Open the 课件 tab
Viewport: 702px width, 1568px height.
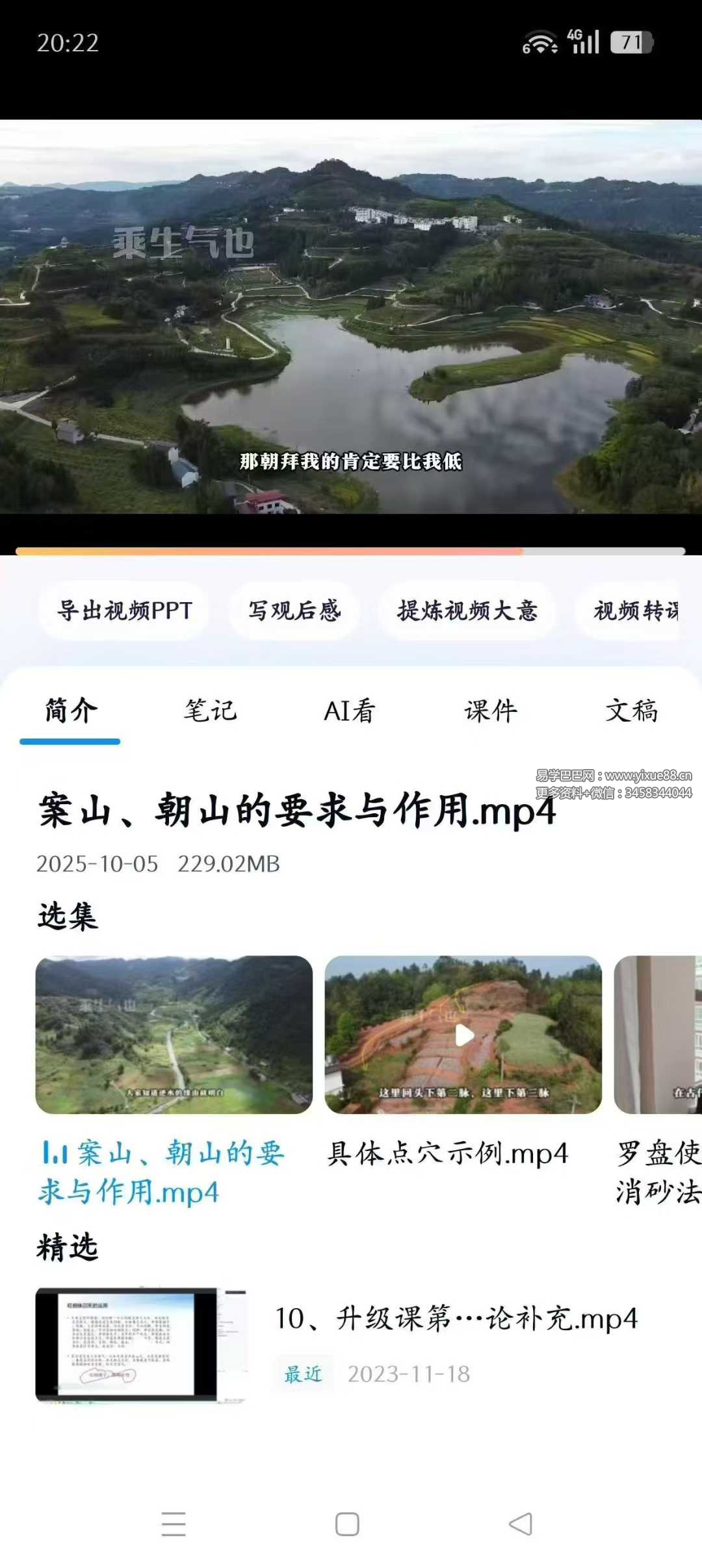[x=490, y=711]
